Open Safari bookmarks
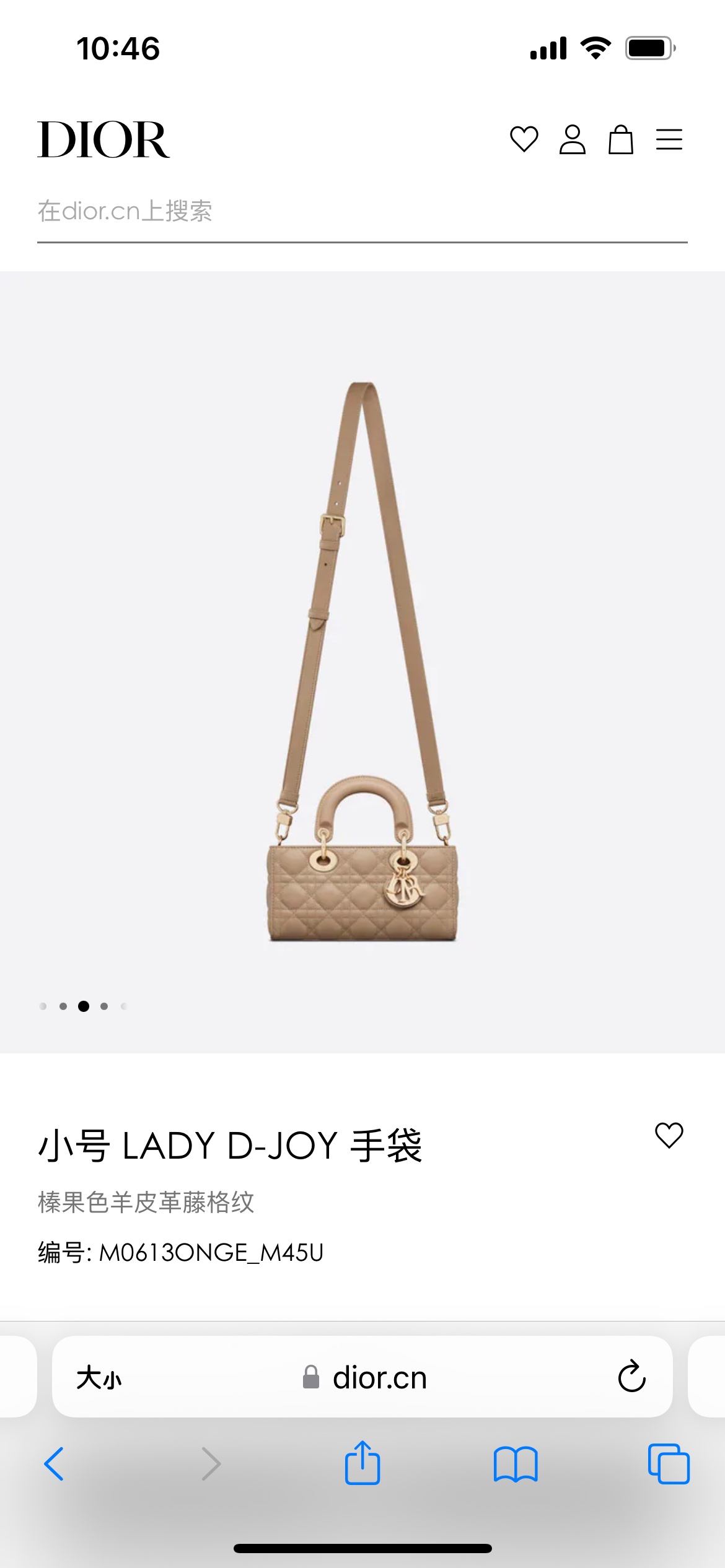The width and height of the screenshot is (725, 1568). 516,1464
